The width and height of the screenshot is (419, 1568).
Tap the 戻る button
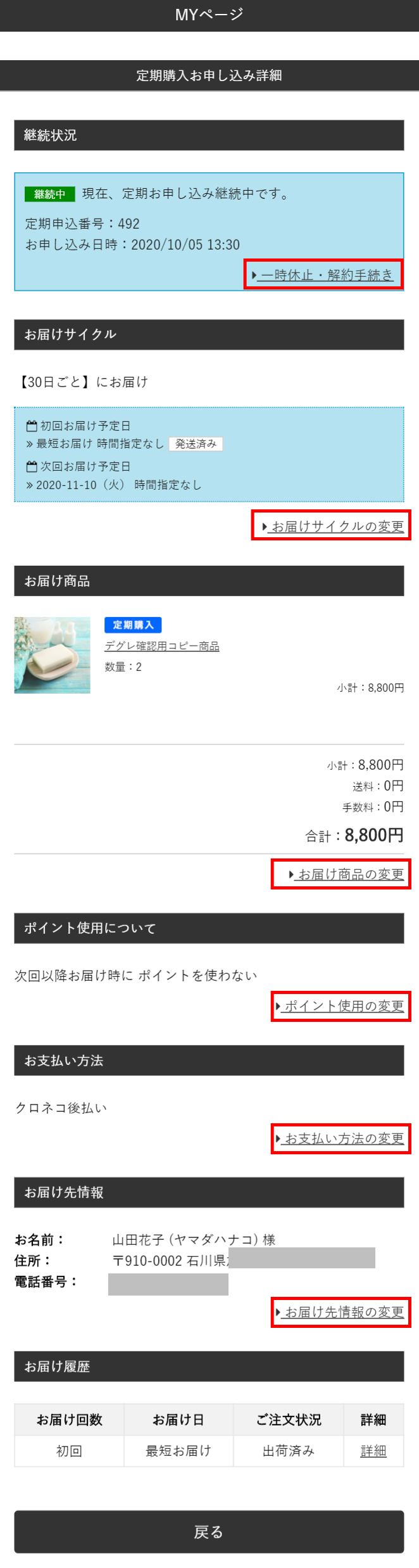209,1532
